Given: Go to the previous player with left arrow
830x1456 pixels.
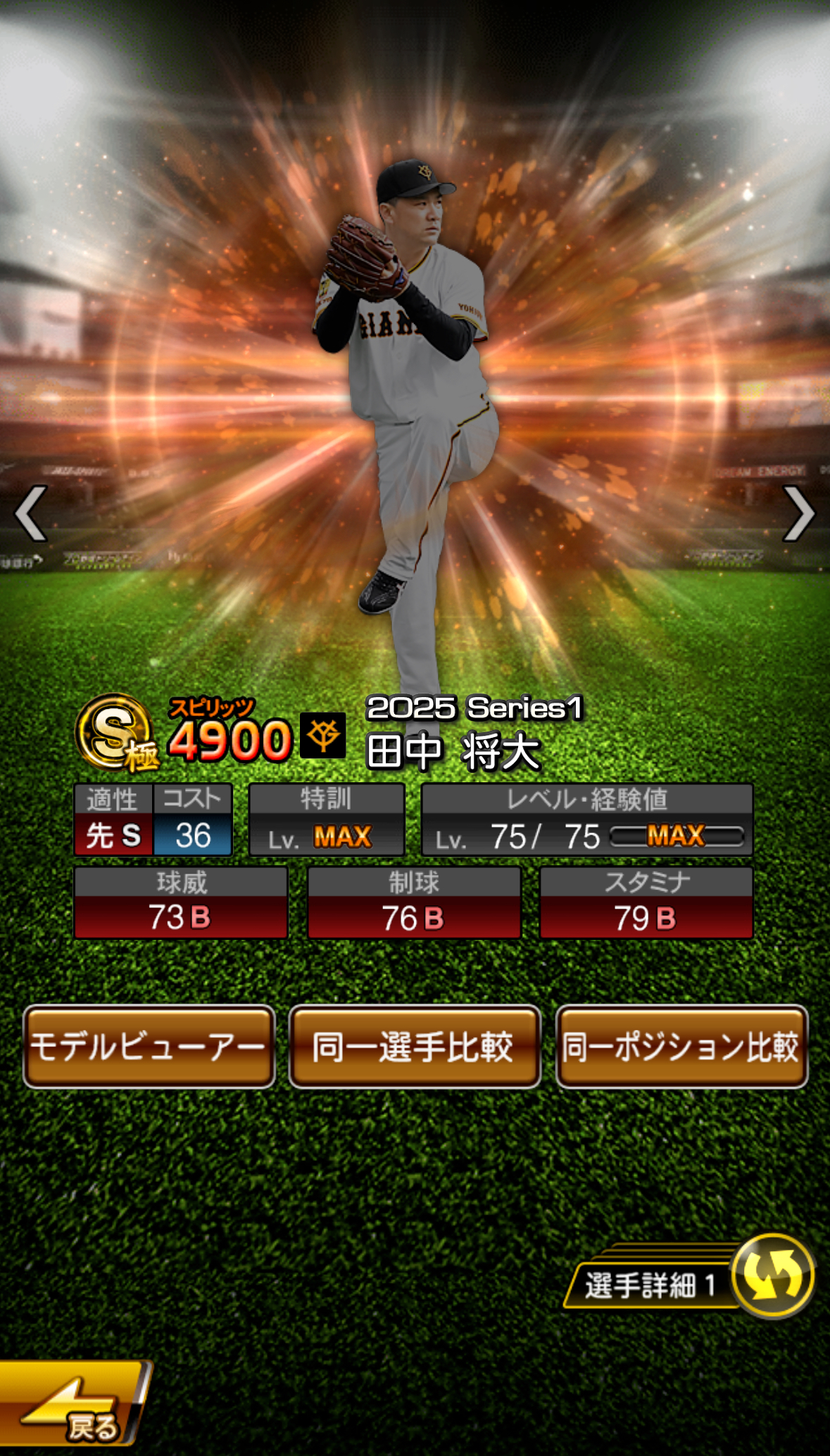Looking at the screenshot, I should (x=31, y=513).
